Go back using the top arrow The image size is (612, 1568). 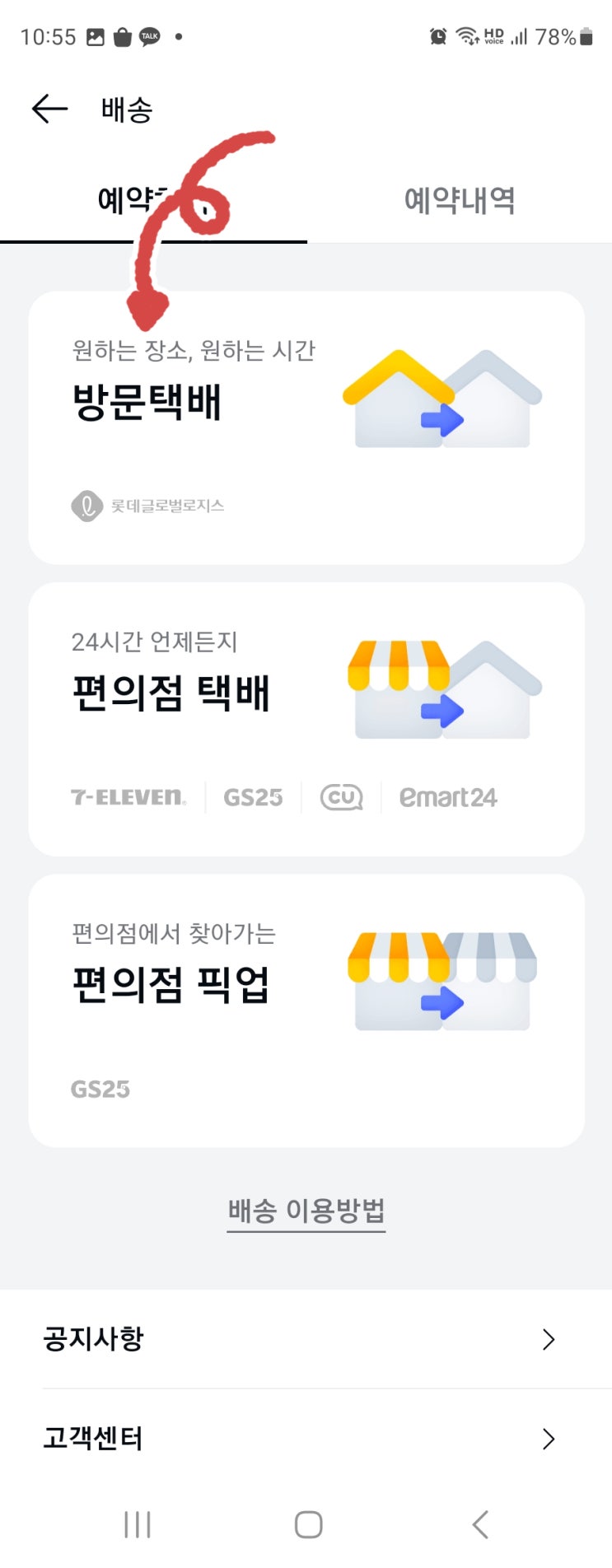49,109
